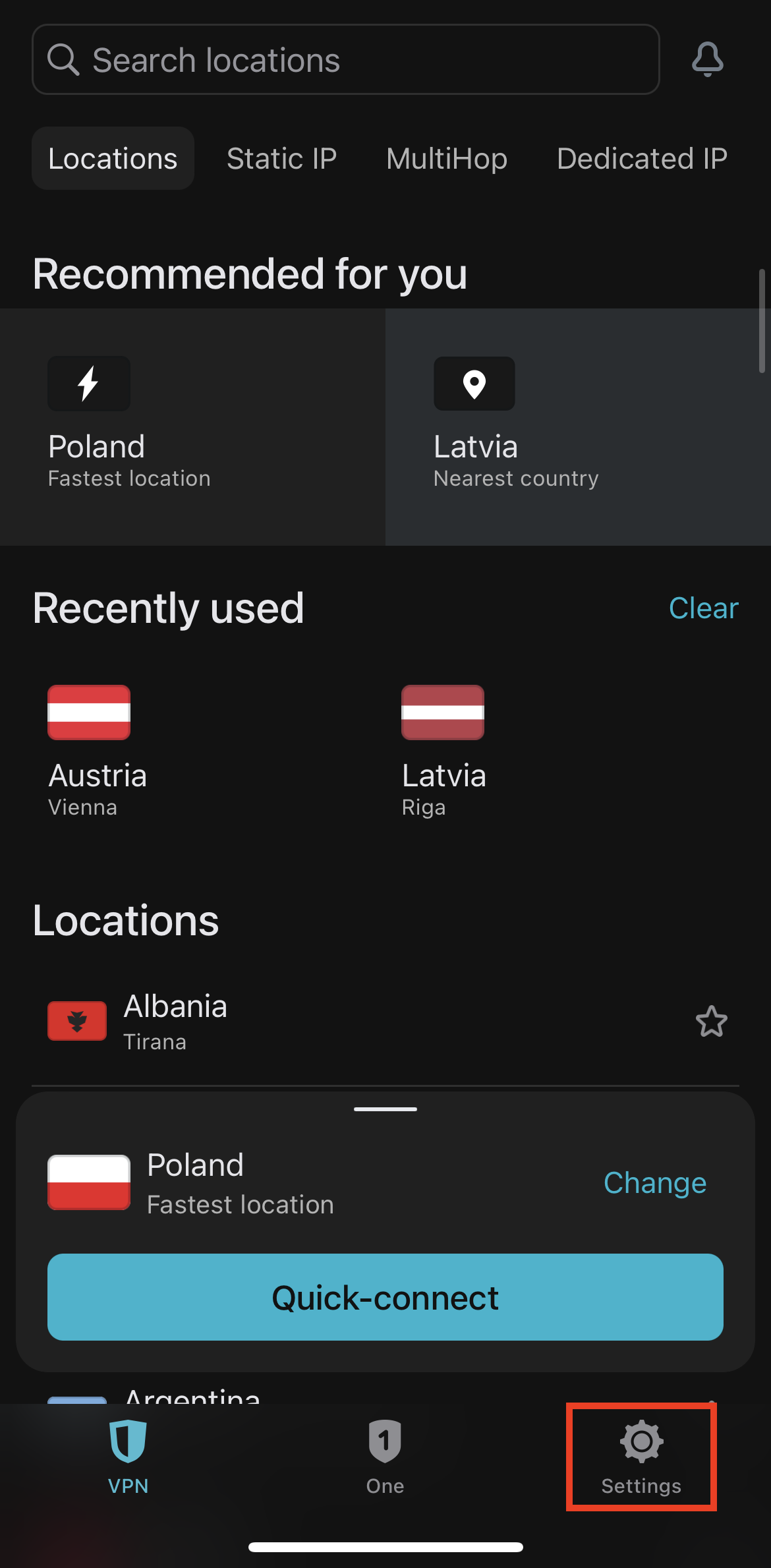Select Poland Fastest location recommended card

pyautogui.click(x=192, y=426)
